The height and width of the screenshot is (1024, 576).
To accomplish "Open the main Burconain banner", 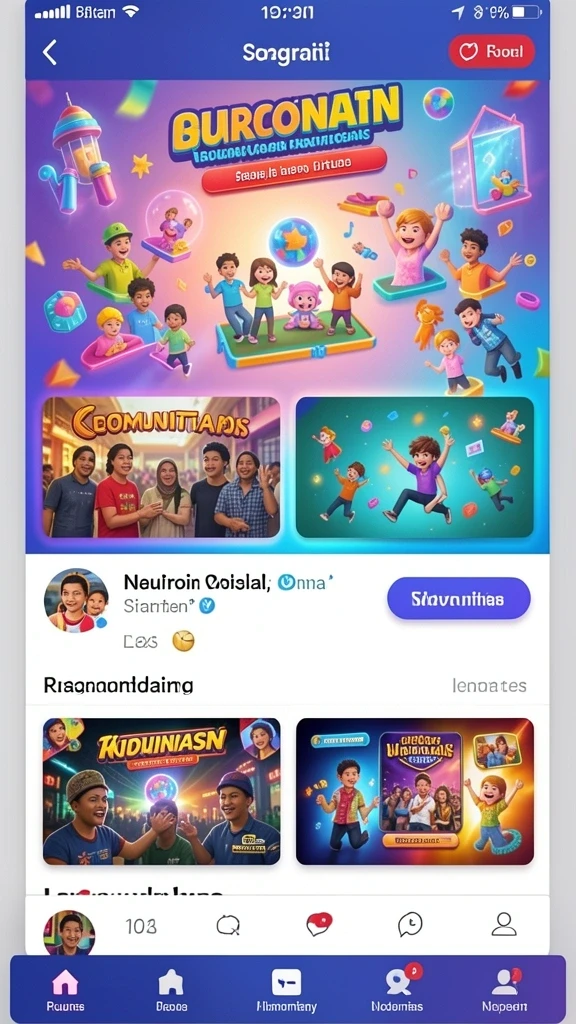I will [287, 235].
